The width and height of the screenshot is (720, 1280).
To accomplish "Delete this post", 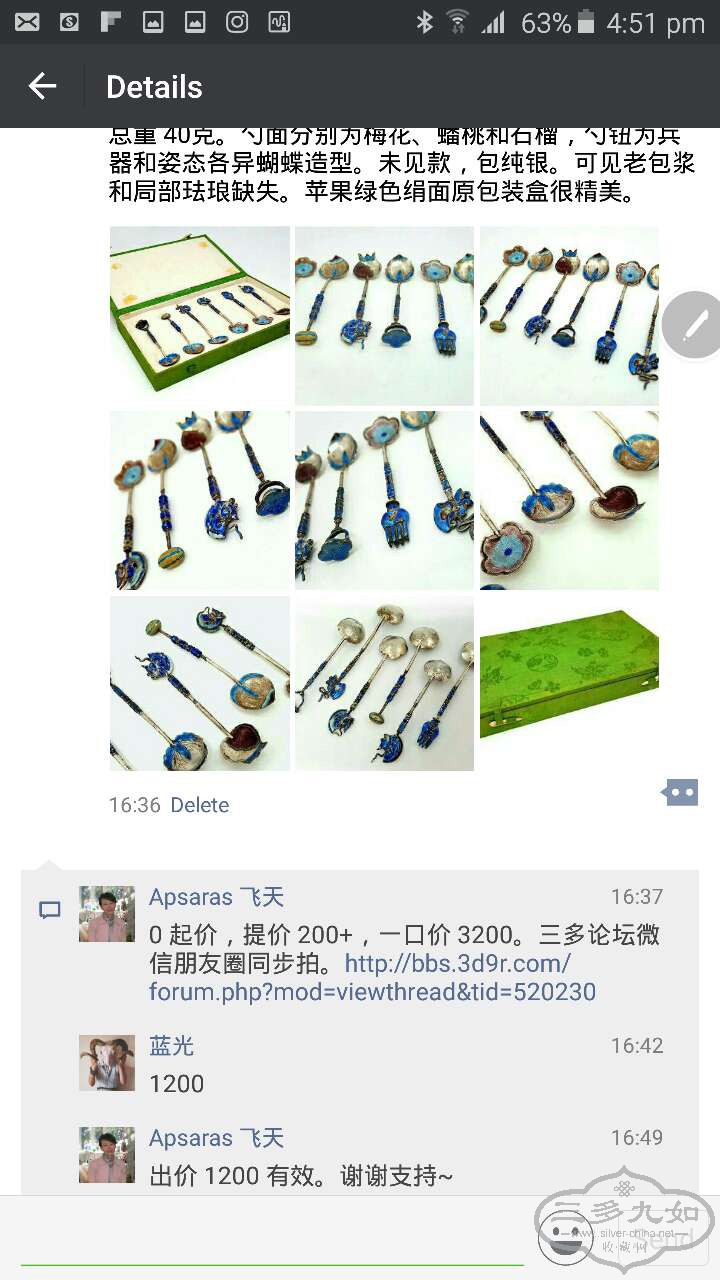I will tap(199, 805).
